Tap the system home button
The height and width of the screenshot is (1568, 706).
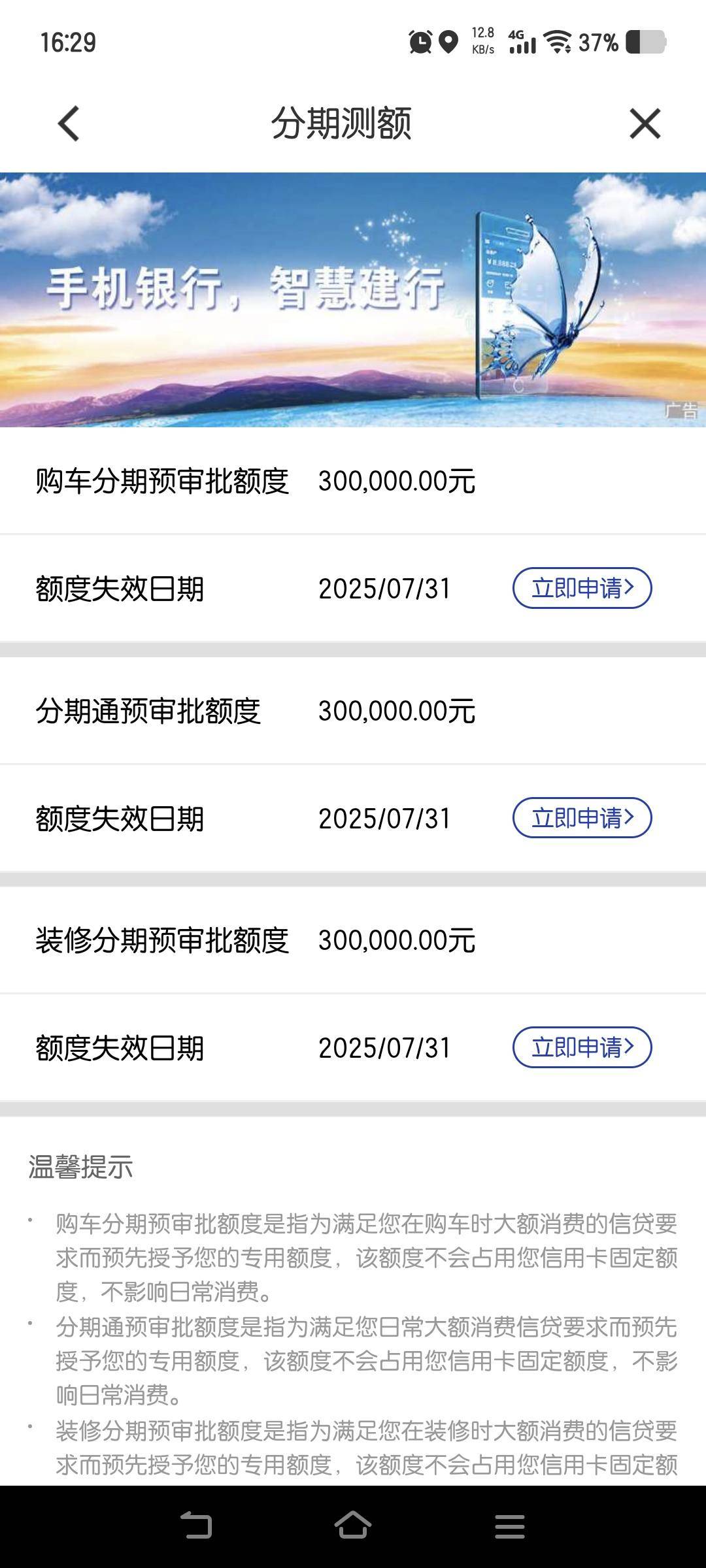pyautogui.click(x=353, y=1526)
